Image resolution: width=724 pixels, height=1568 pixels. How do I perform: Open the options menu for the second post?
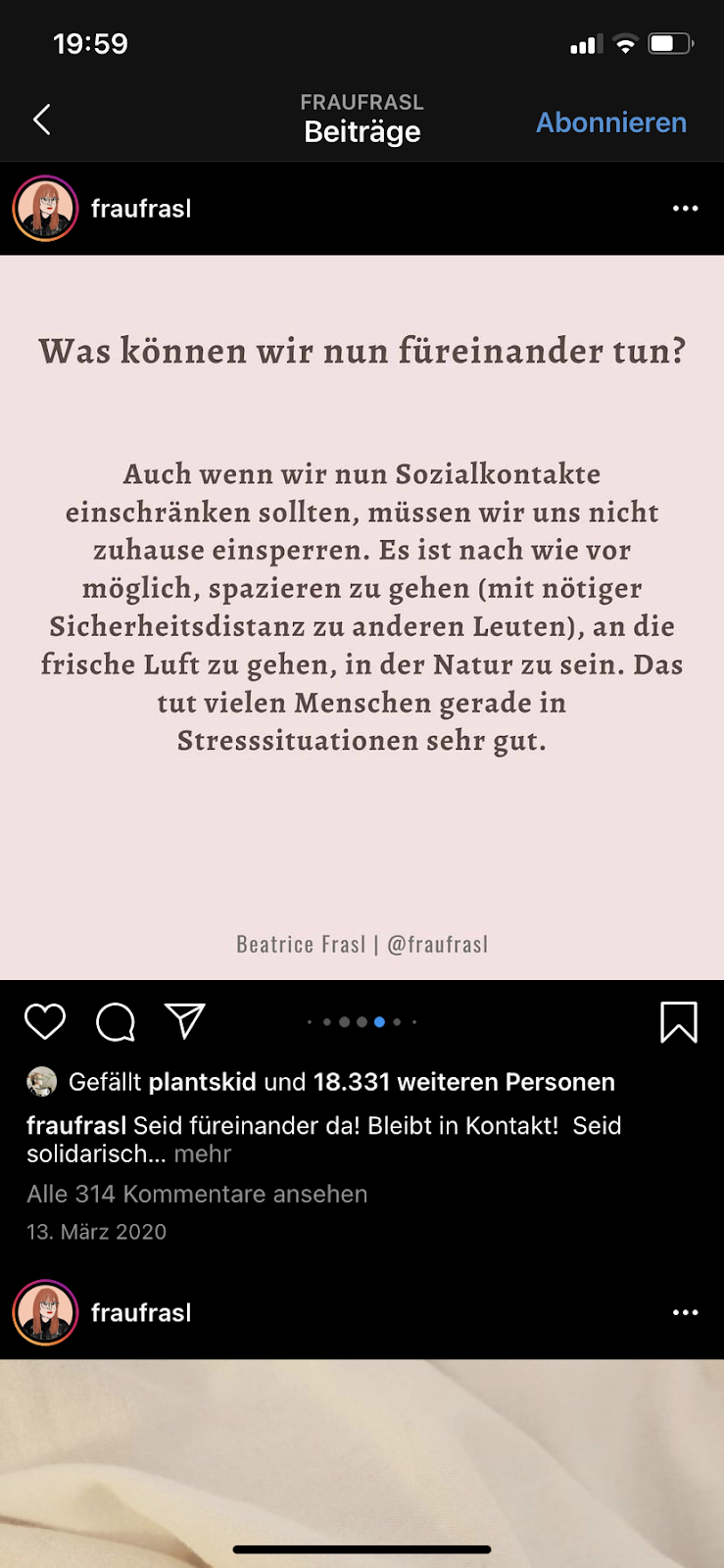685,1312
